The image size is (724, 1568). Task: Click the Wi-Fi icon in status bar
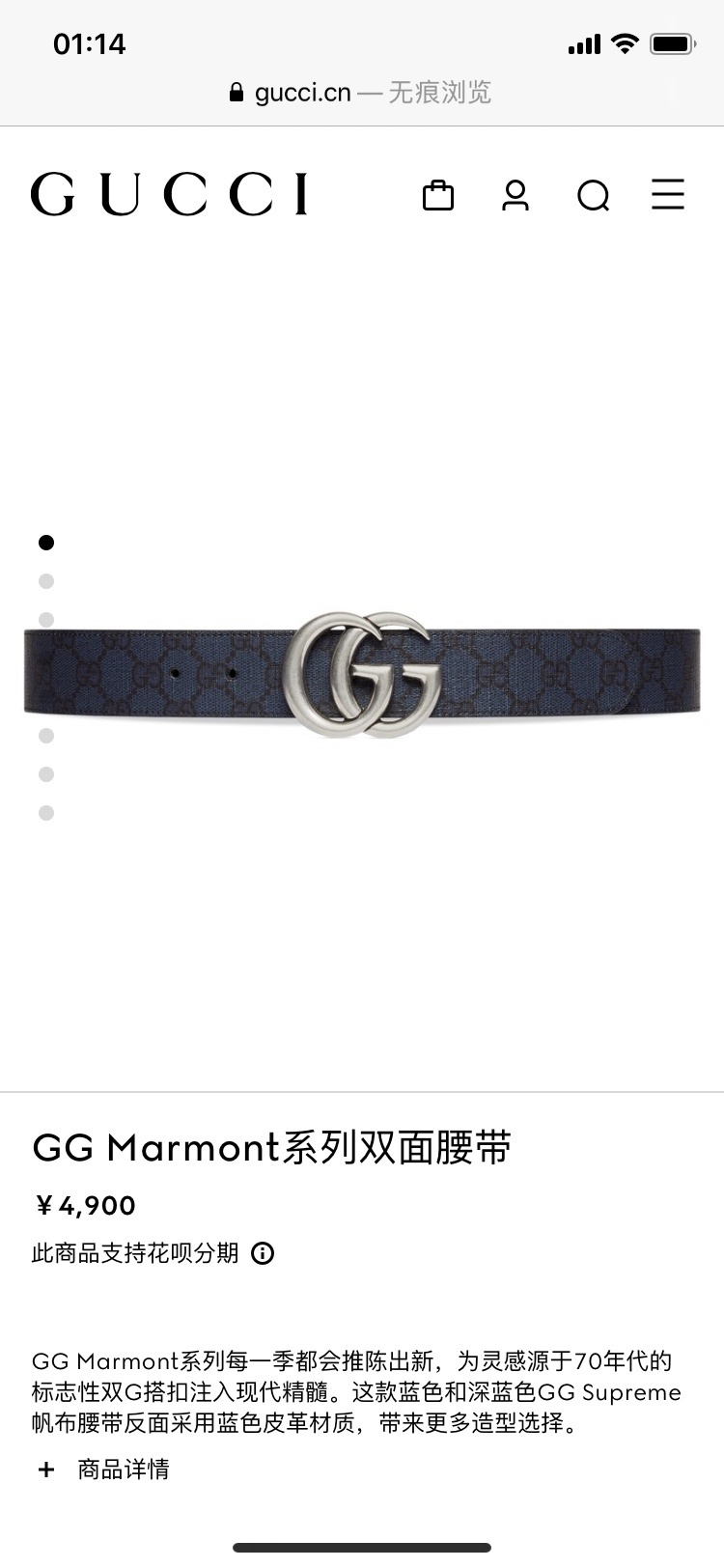(624, 42)
